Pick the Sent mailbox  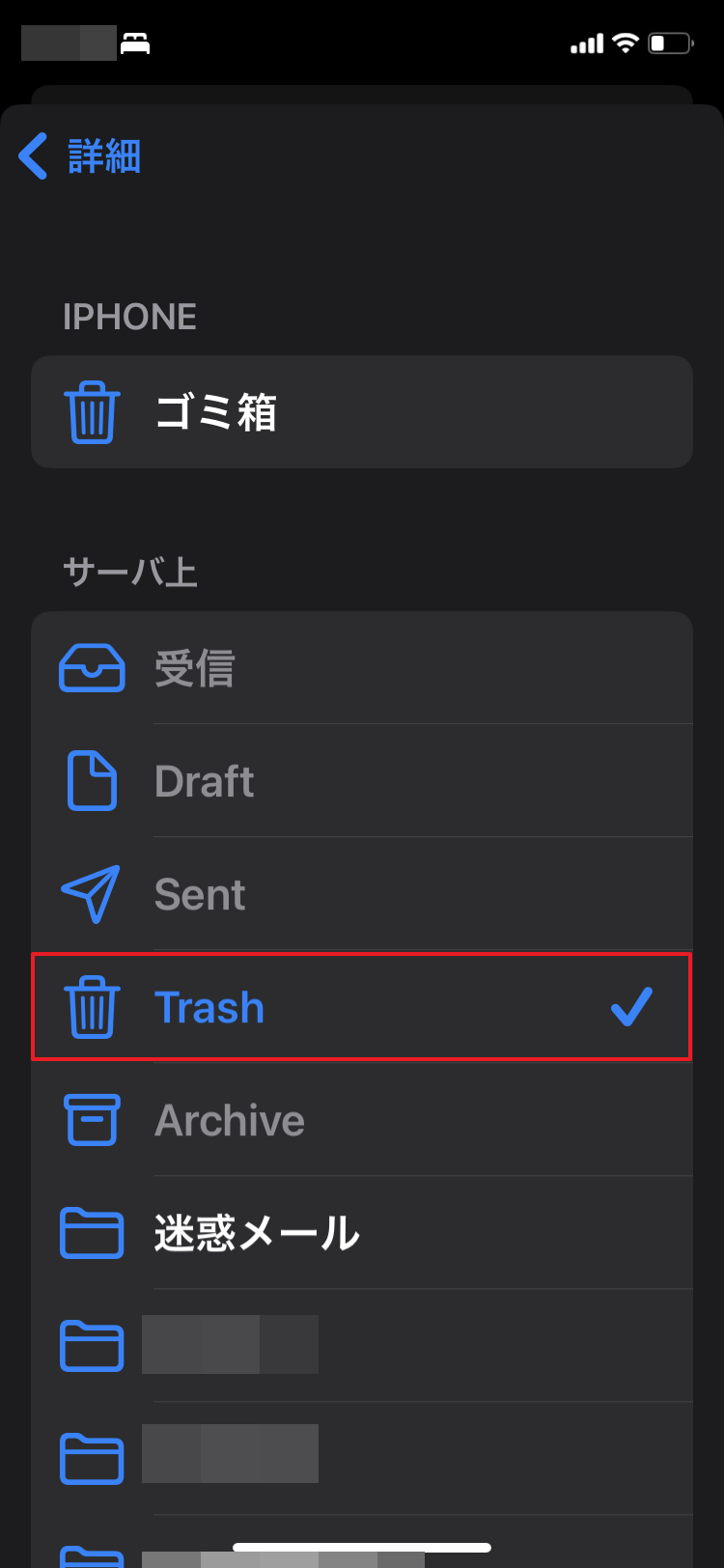coord(362,894)
